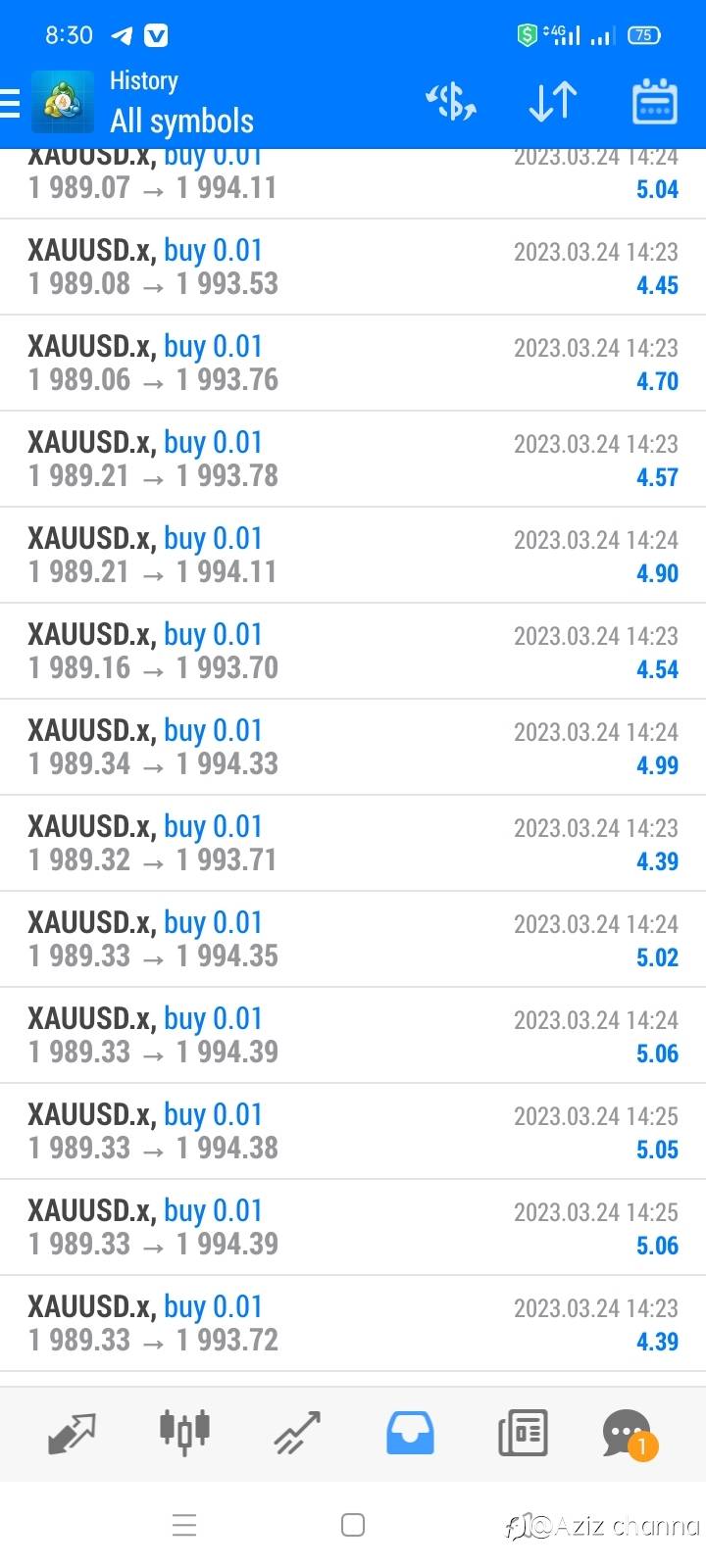This screenshot has width=706, height=1568.
Task: Open the symbol filter icon
Action: pos(450,101)
